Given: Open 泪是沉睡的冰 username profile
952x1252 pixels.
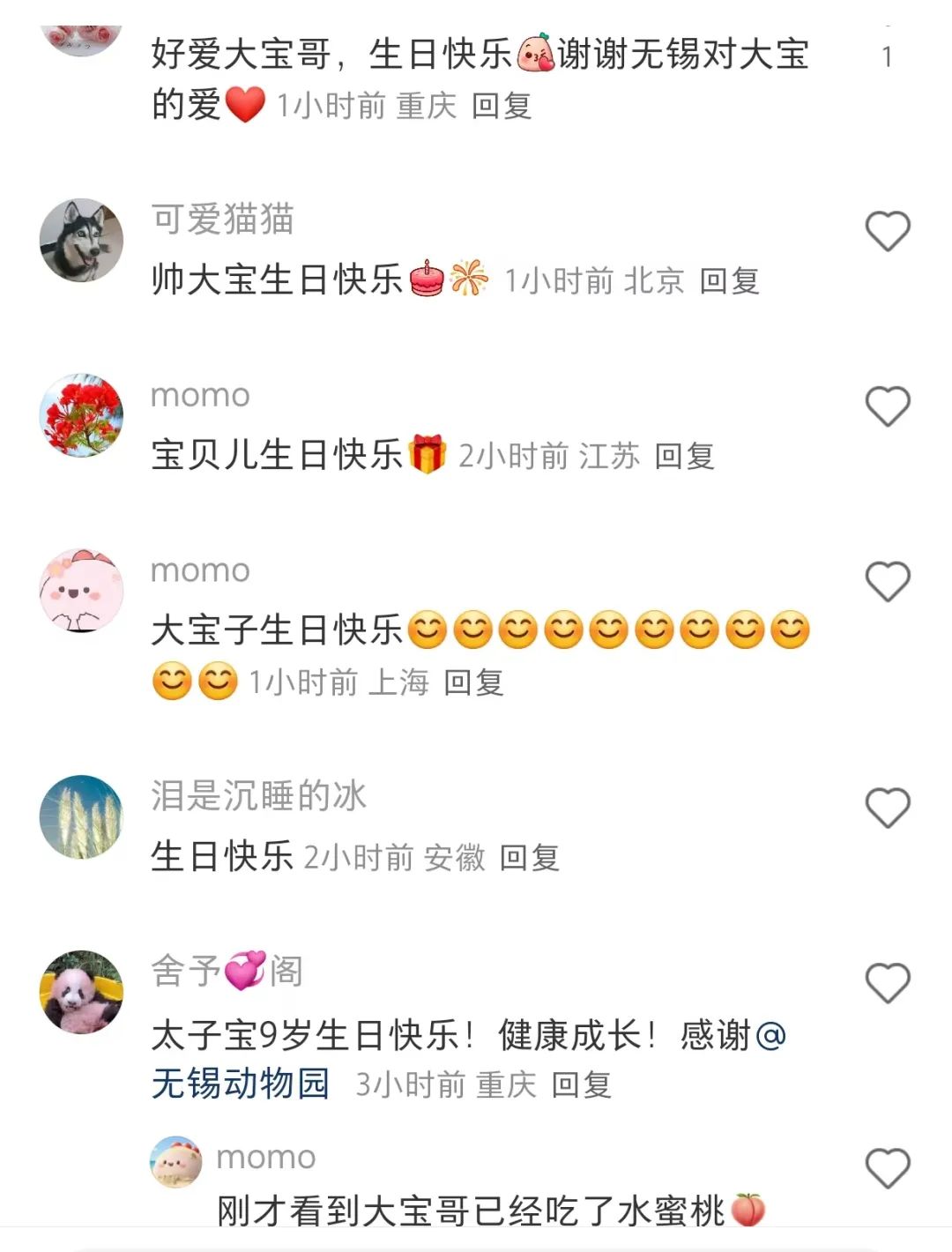Looking at the screenshot, I should coord(257,795).
